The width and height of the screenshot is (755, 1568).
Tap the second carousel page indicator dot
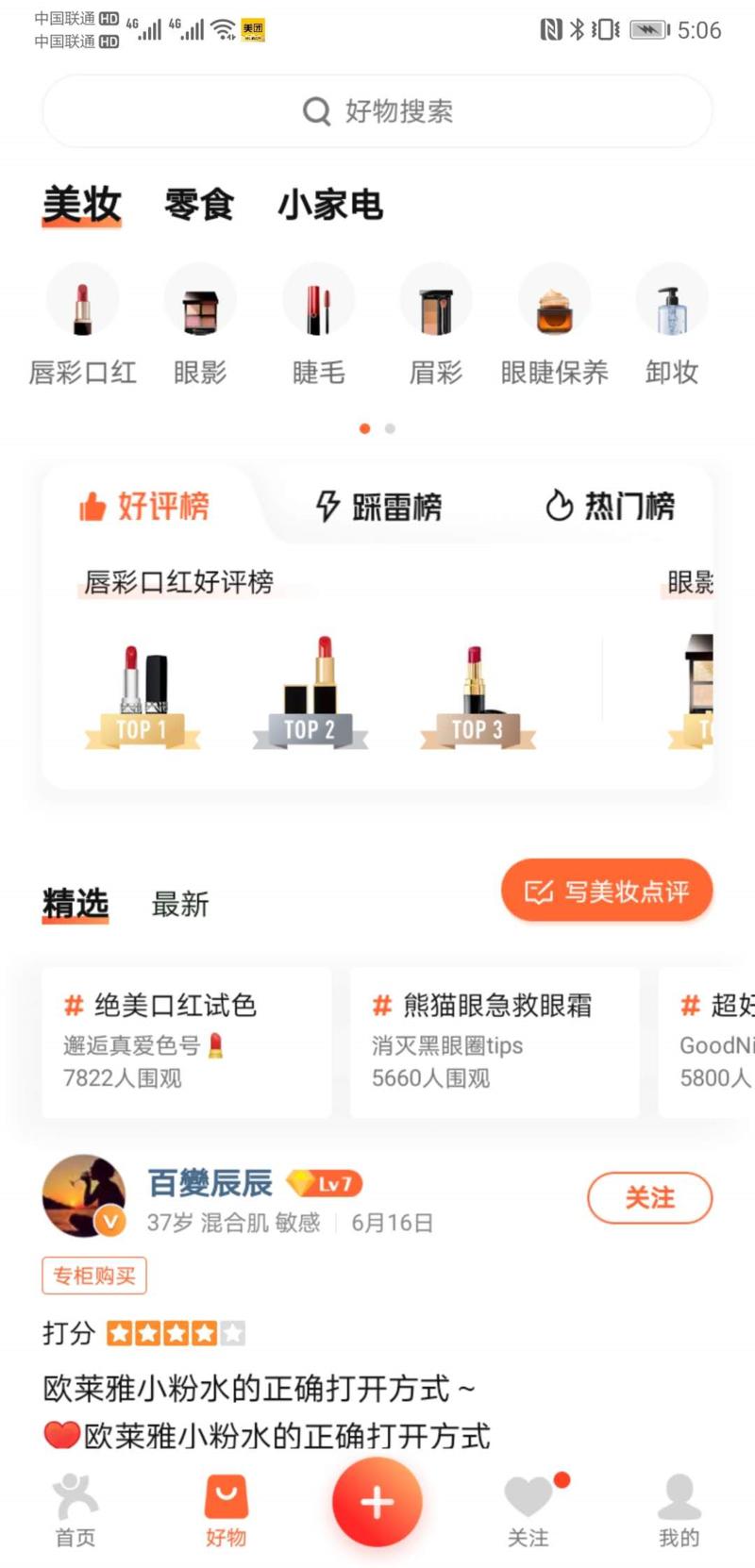click(389, 428)
